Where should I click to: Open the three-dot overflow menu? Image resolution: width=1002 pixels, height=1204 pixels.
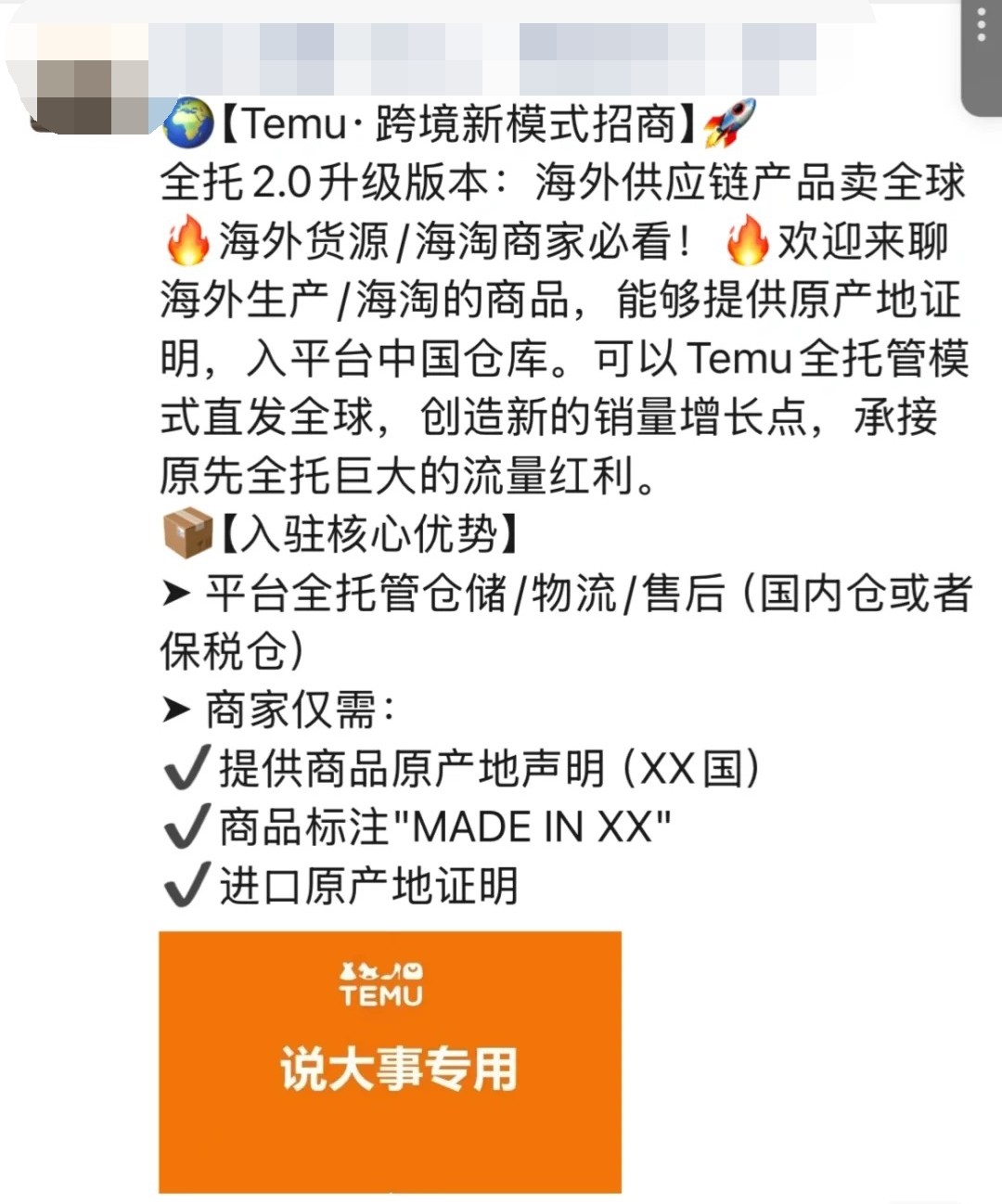(982, 26)
